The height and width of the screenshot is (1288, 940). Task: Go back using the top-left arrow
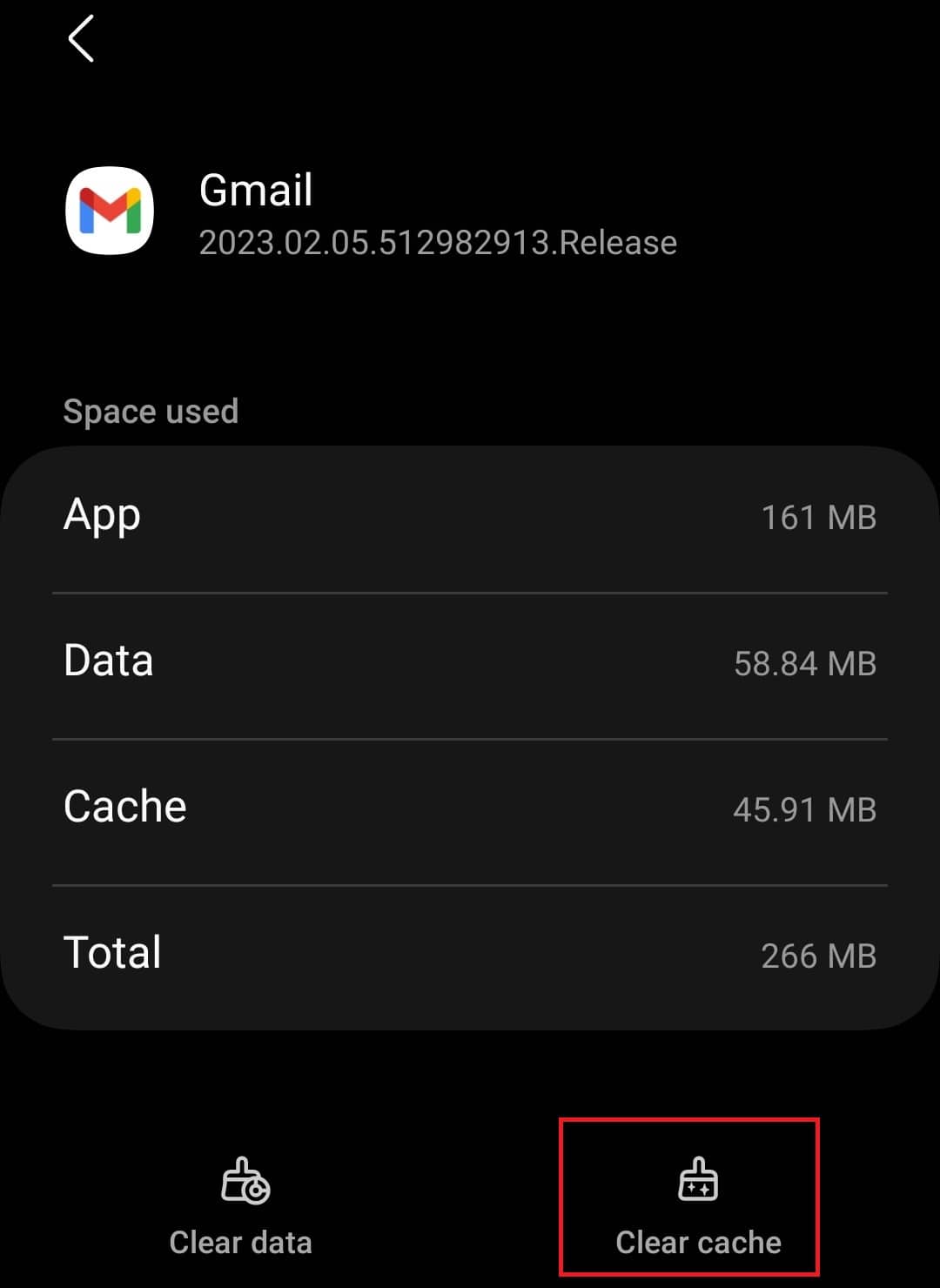point(81,39)
